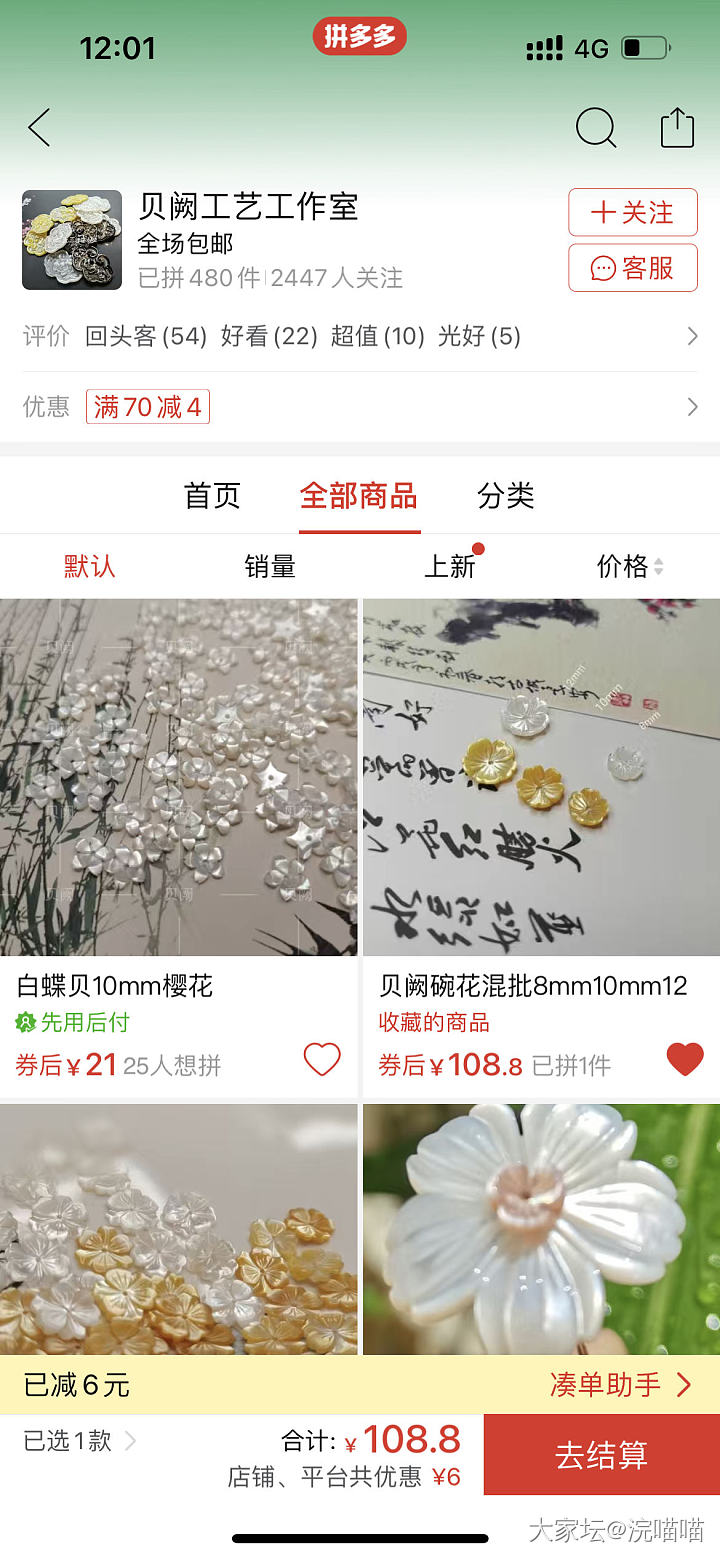Screen dimensions: 720x1558
Task: Open the 白蝶贝10mm樱花 product
Action: [178, 777]
